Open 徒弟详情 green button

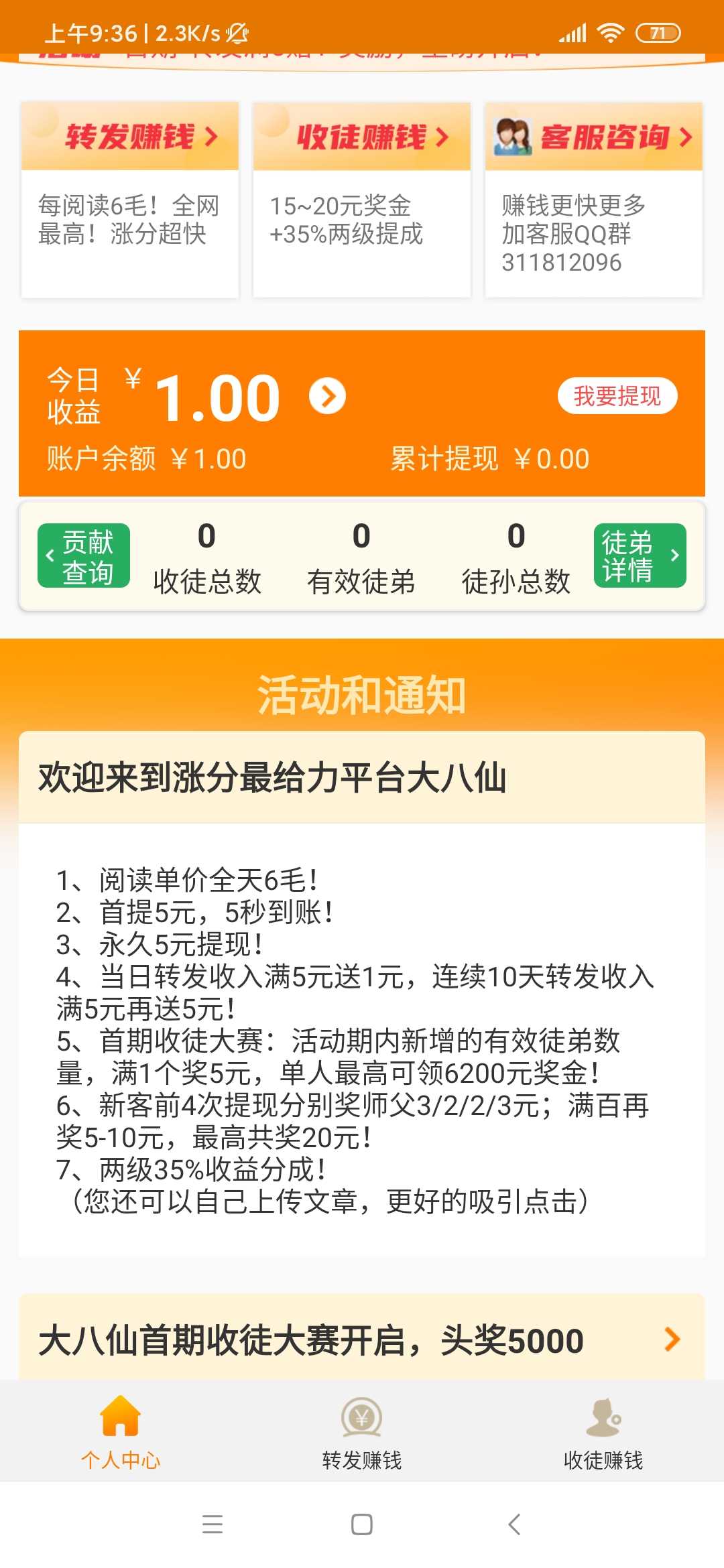click(640, 556)
